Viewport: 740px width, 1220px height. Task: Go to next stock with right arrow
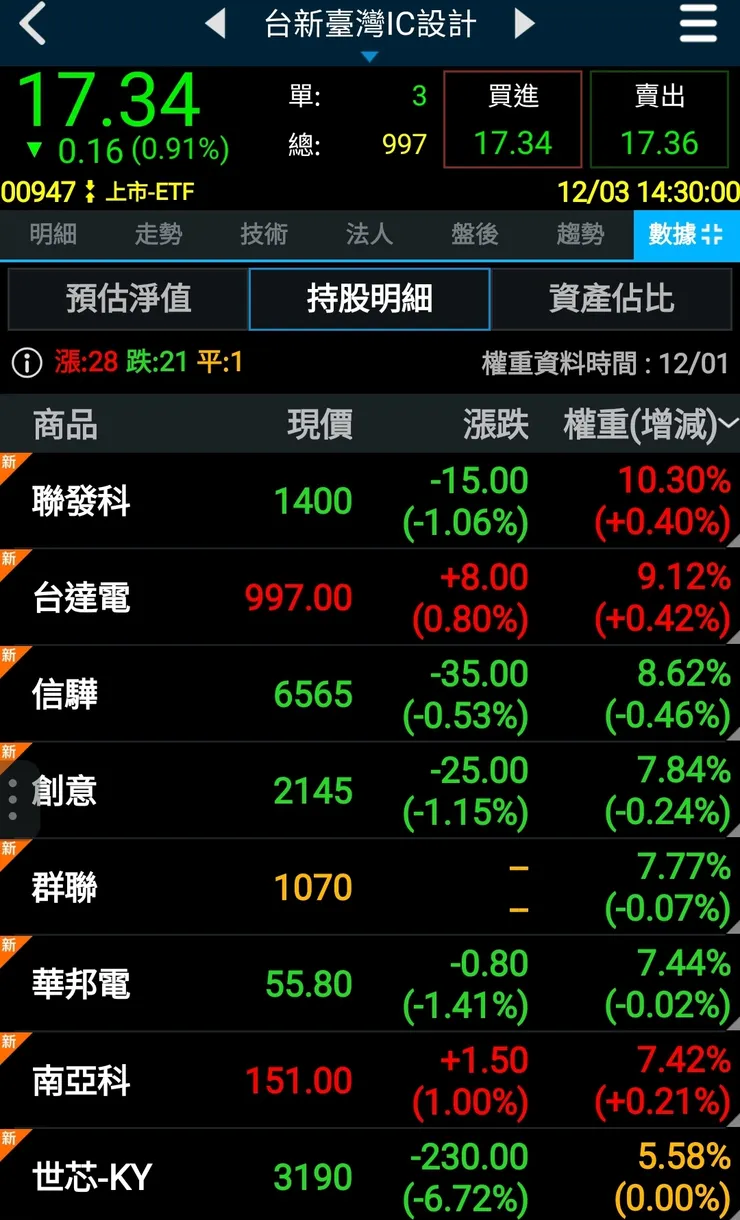[524, 23]
